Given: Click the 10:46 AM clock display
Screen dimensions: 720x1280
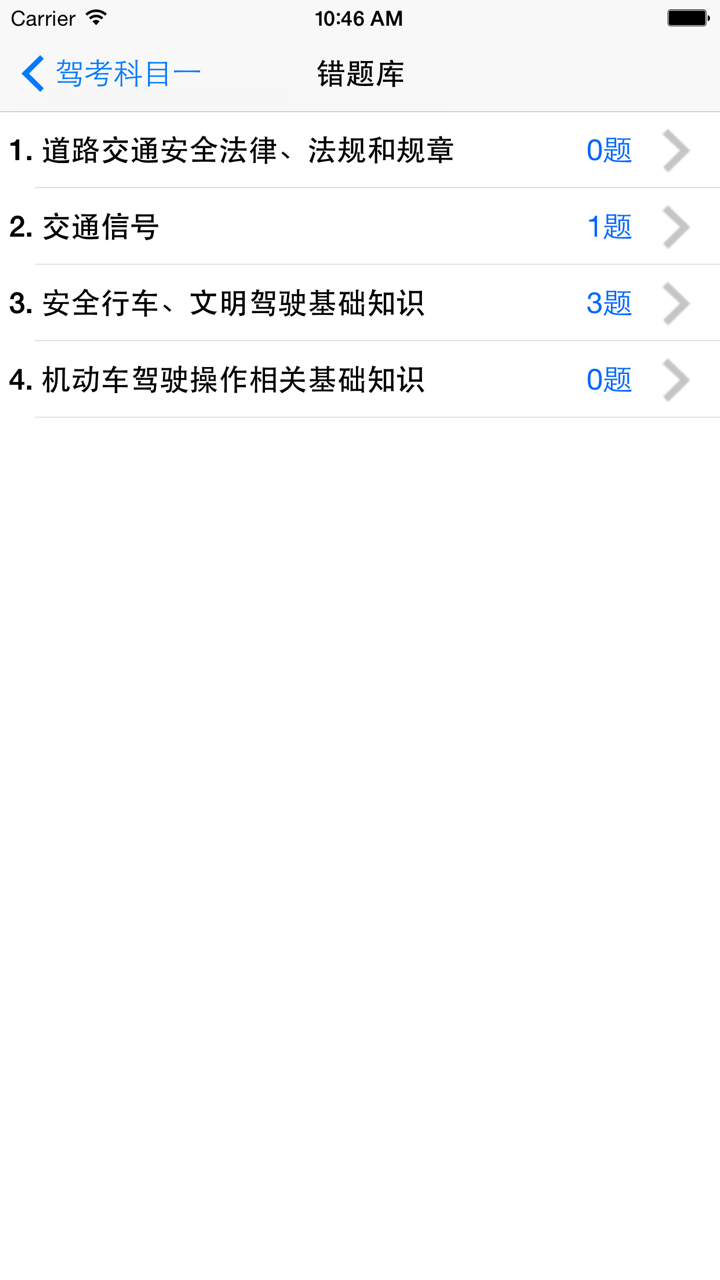Looking at the screenshot, I should pos(357,17).
